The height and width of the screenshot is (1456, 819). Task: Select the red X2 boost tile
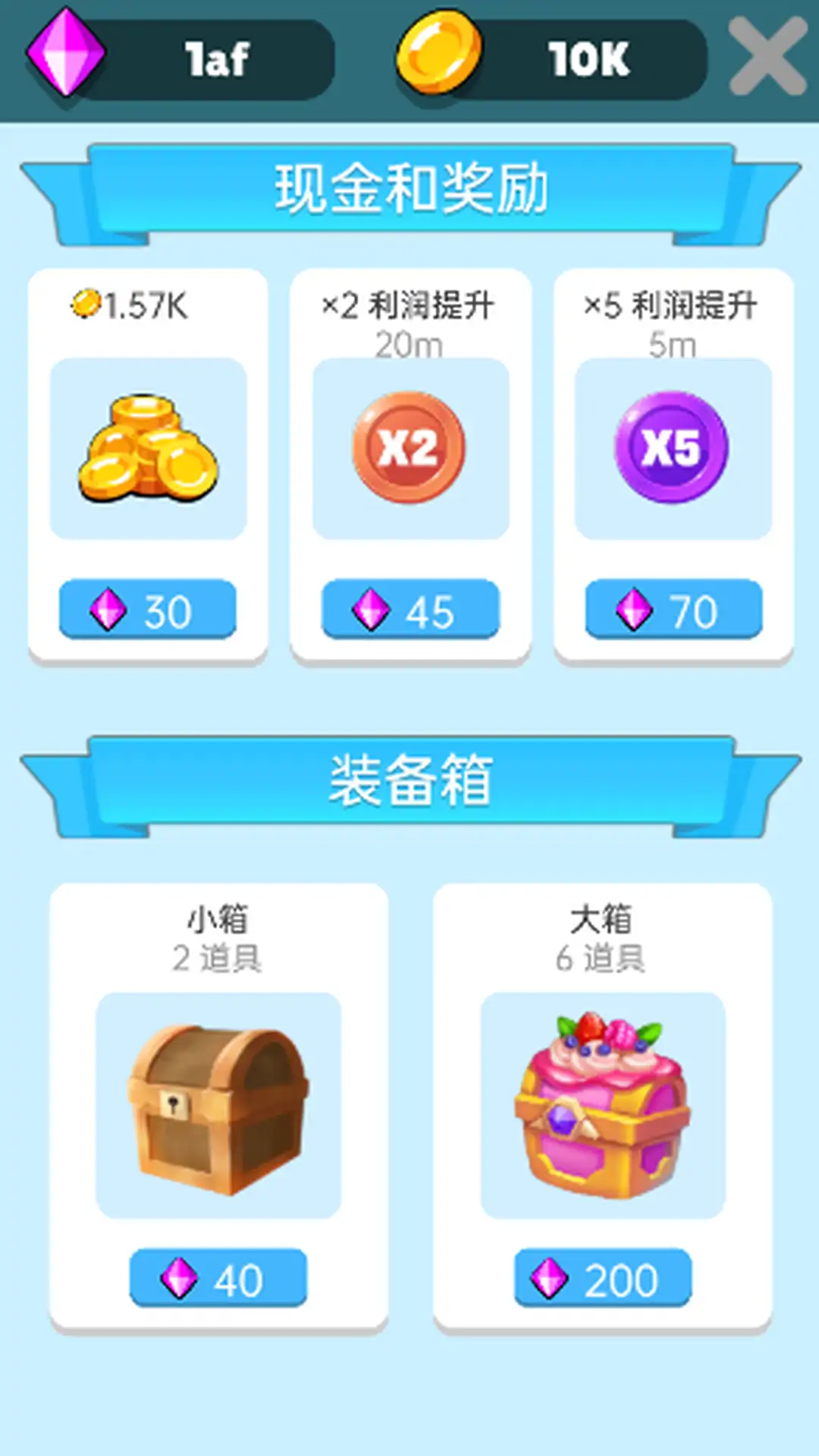pos(410,447)
